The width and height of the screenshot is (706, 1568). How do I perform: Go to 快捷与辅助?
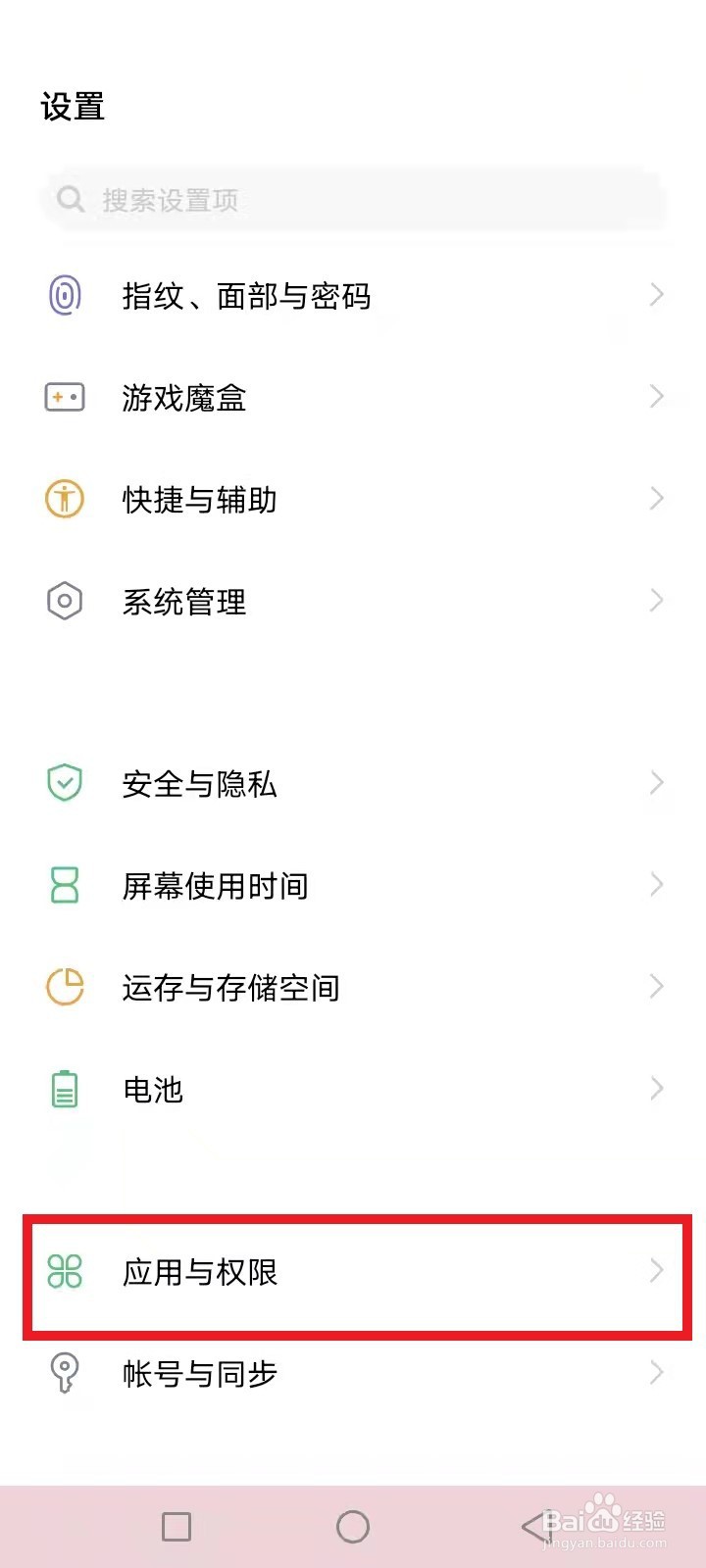coord(353,499)
